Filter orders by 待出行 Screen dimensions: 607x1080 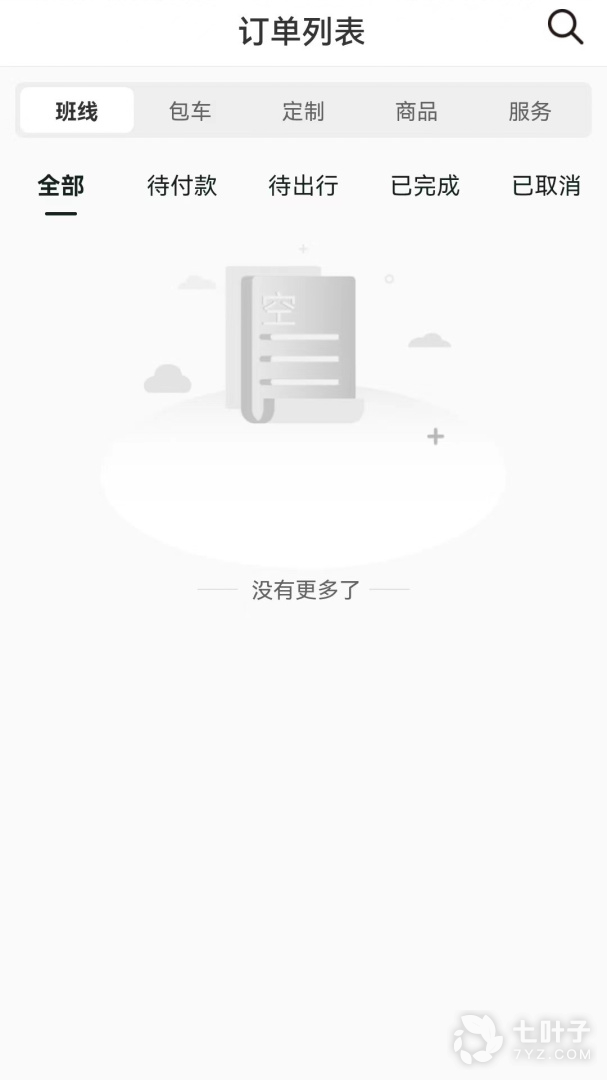pos(303,186)
